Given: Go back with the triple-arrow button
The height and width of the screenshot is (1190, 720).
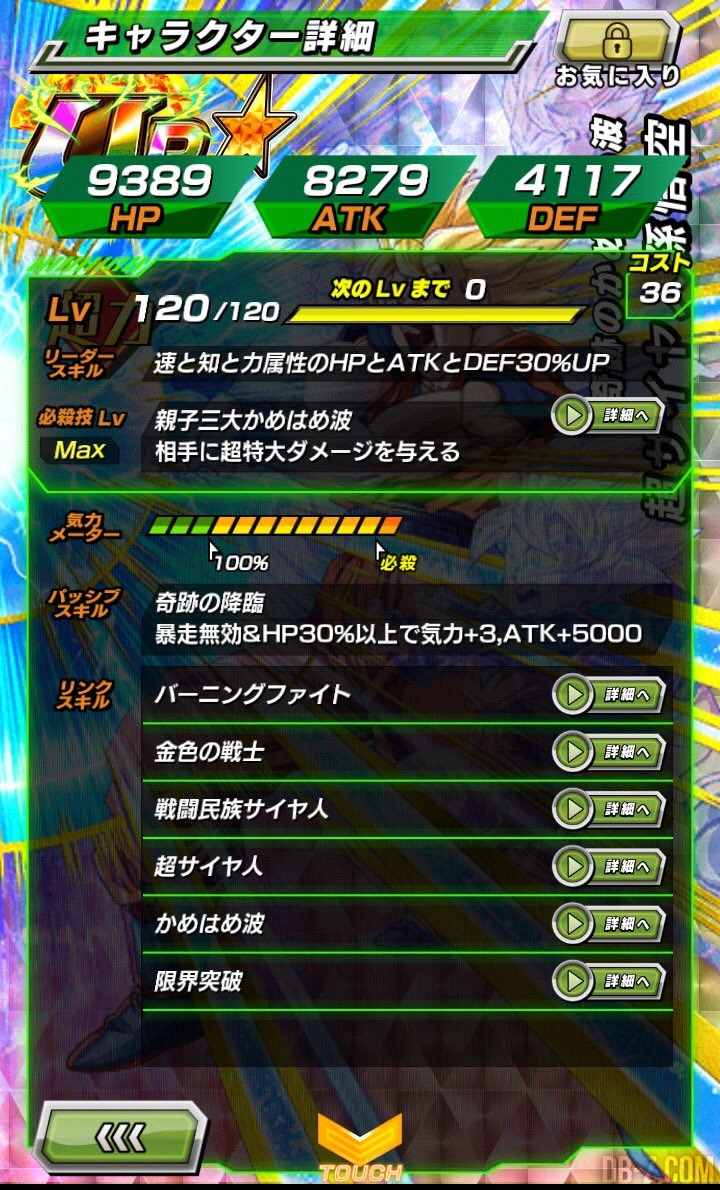Looking at the screenshot, I should 120,1137.
